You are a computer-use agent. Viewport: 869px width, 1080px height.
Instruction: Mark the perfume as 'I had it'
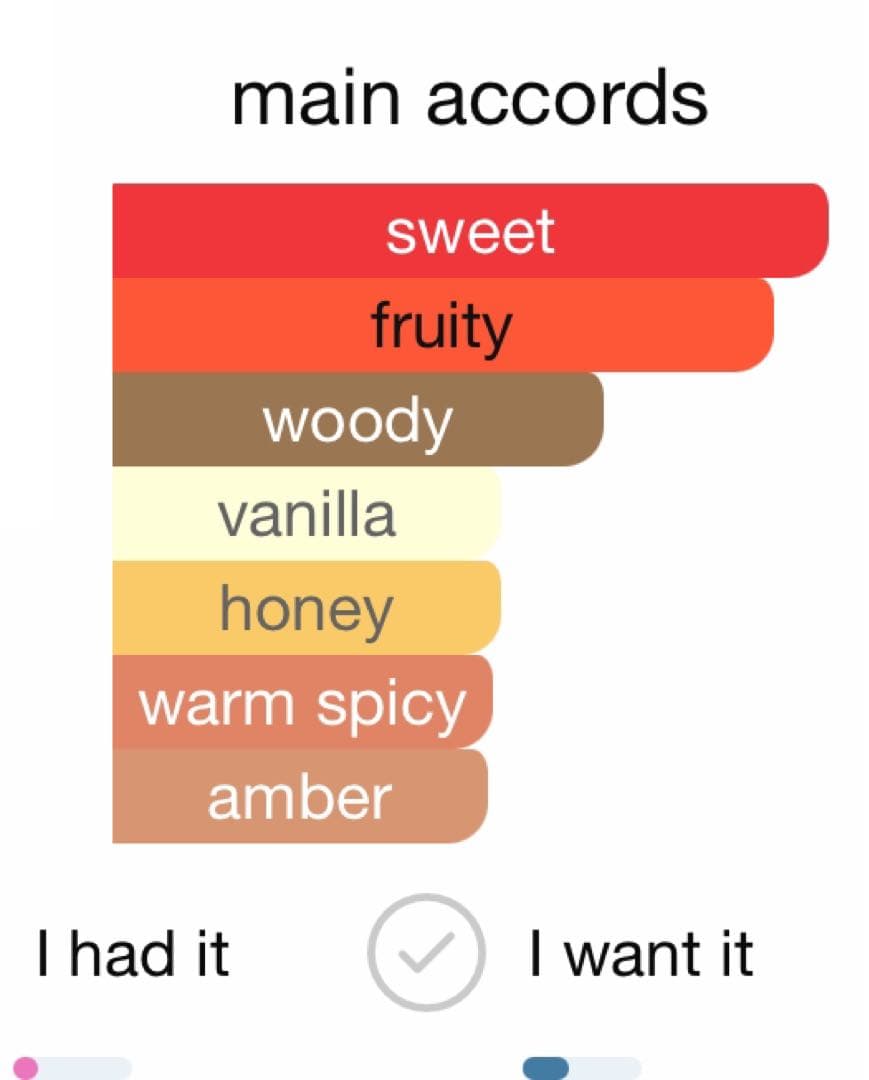coord(132,953)
